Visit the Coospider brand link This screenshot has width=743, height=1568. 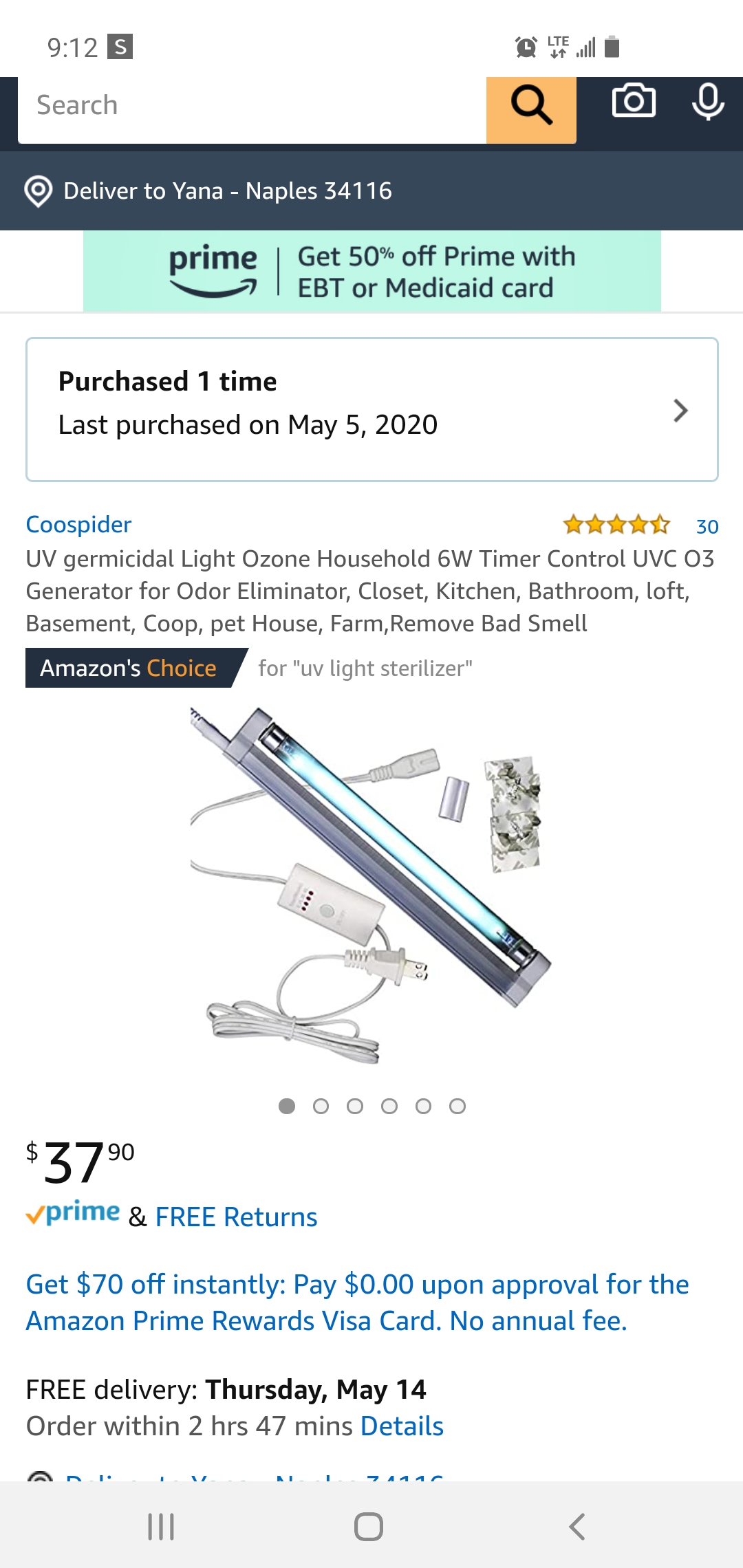pos(78,525)
